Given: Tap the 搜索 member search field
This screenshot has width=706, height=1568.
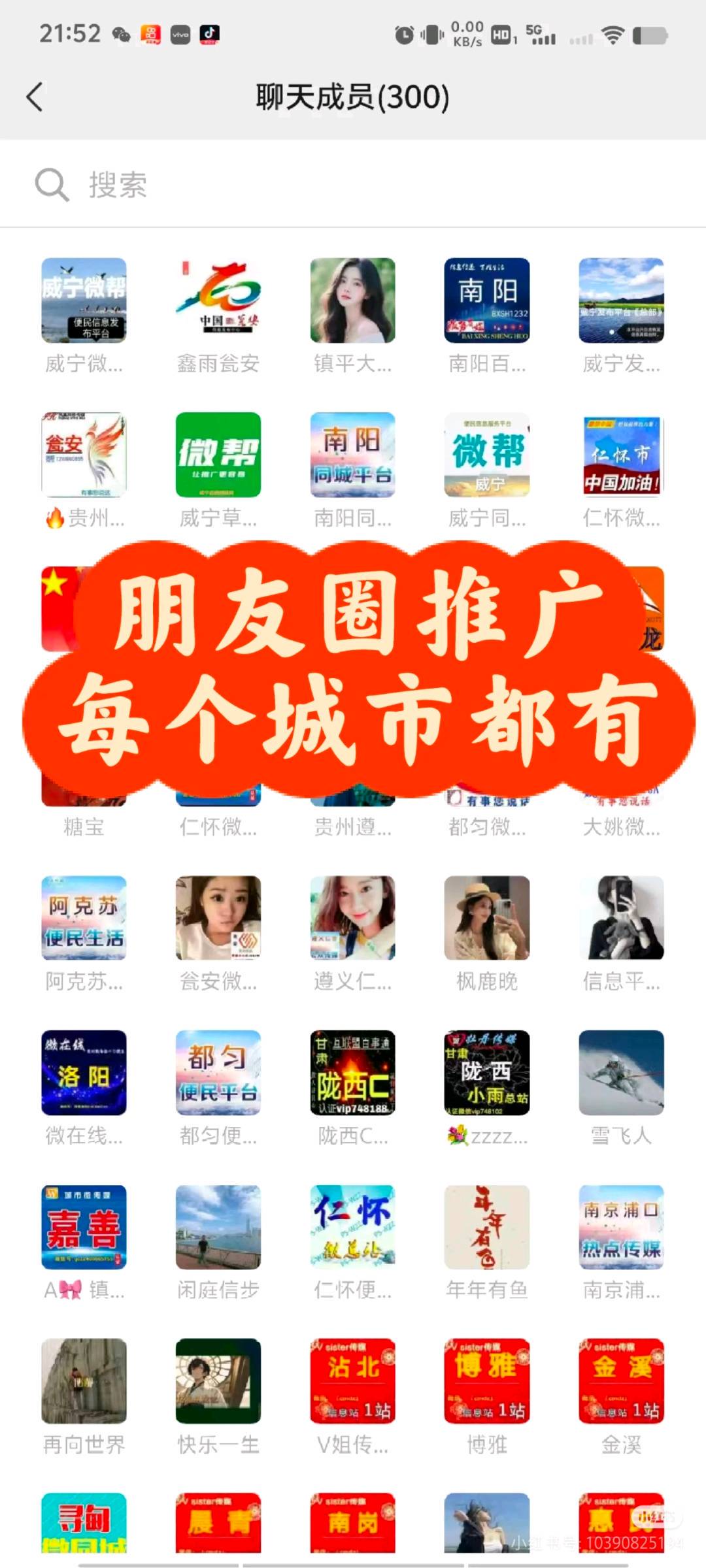Looking at the screenshot, I should tap(353, 185).
